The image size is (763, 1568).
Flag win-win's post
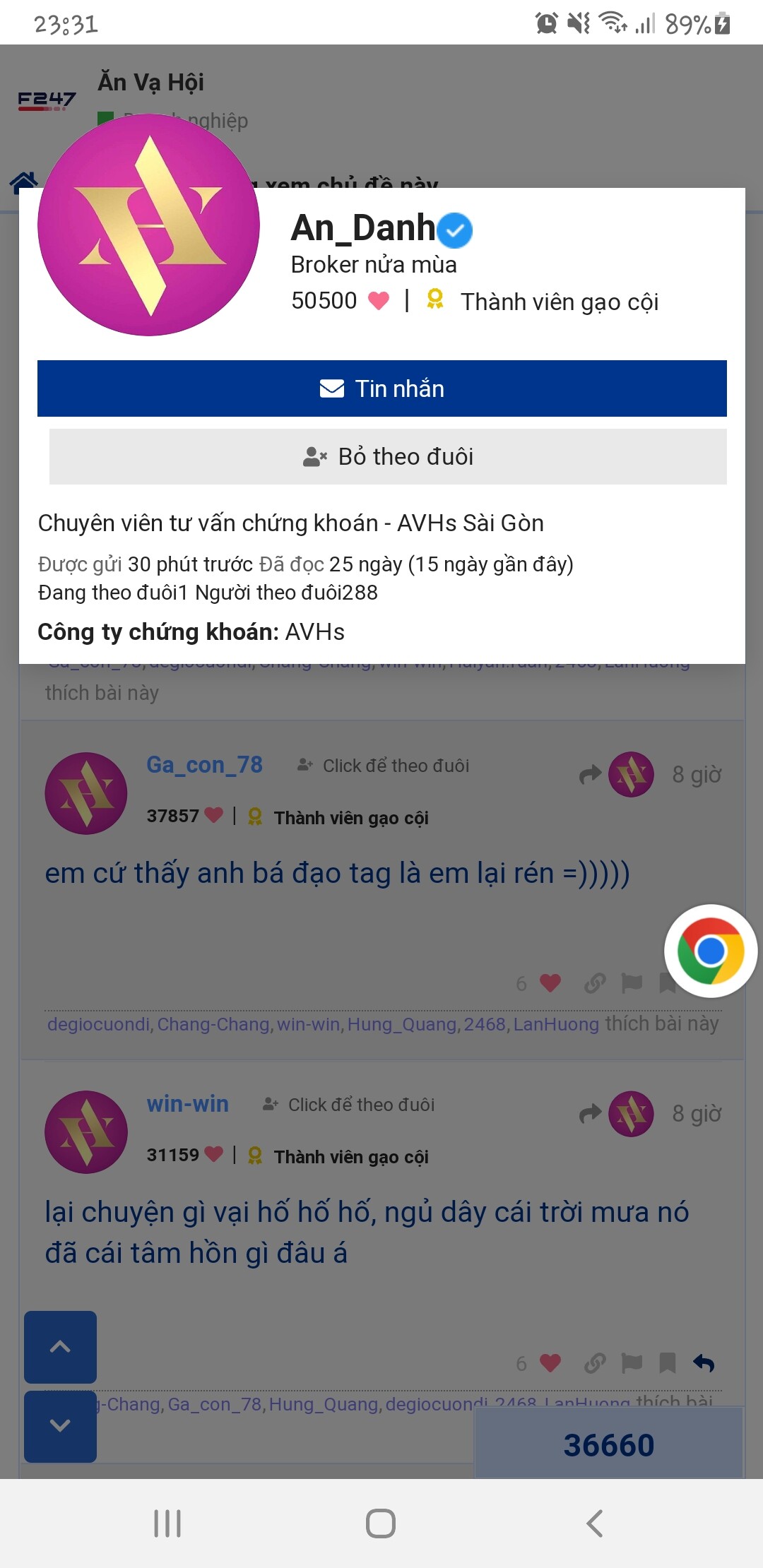click(x=632, y=1362)
